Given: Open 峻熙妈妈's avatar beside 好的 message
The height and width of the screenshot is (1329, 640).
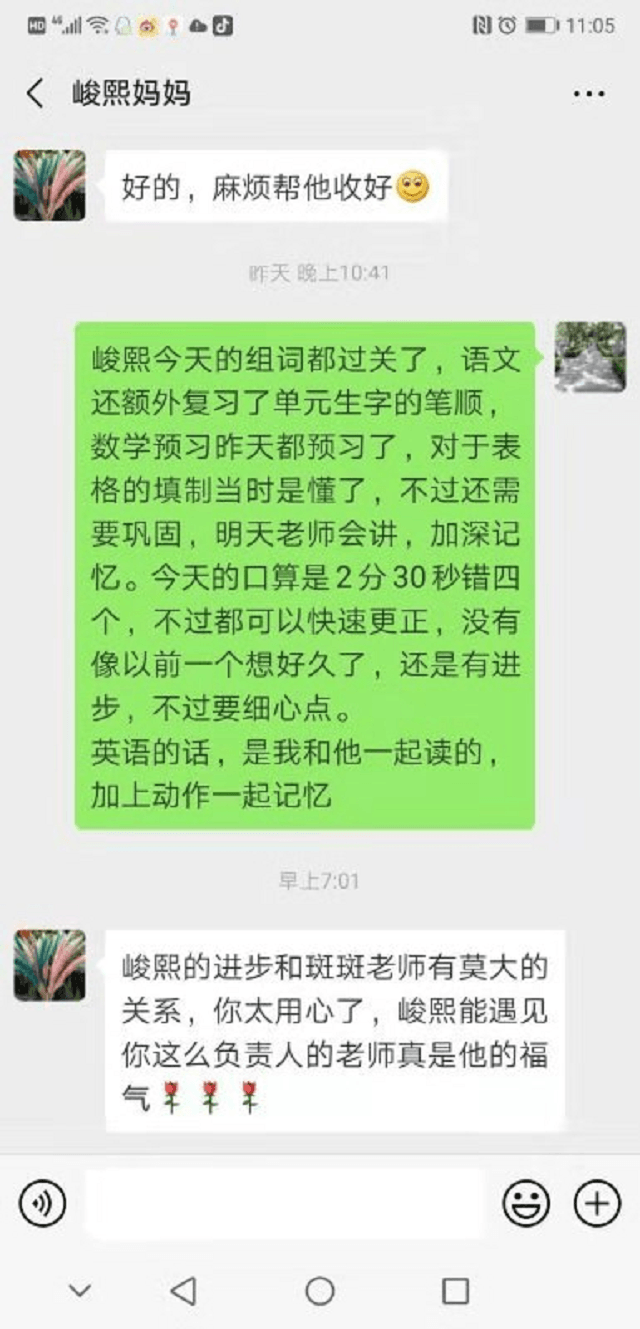Looking at the screenshot, I should coord(49,186).
